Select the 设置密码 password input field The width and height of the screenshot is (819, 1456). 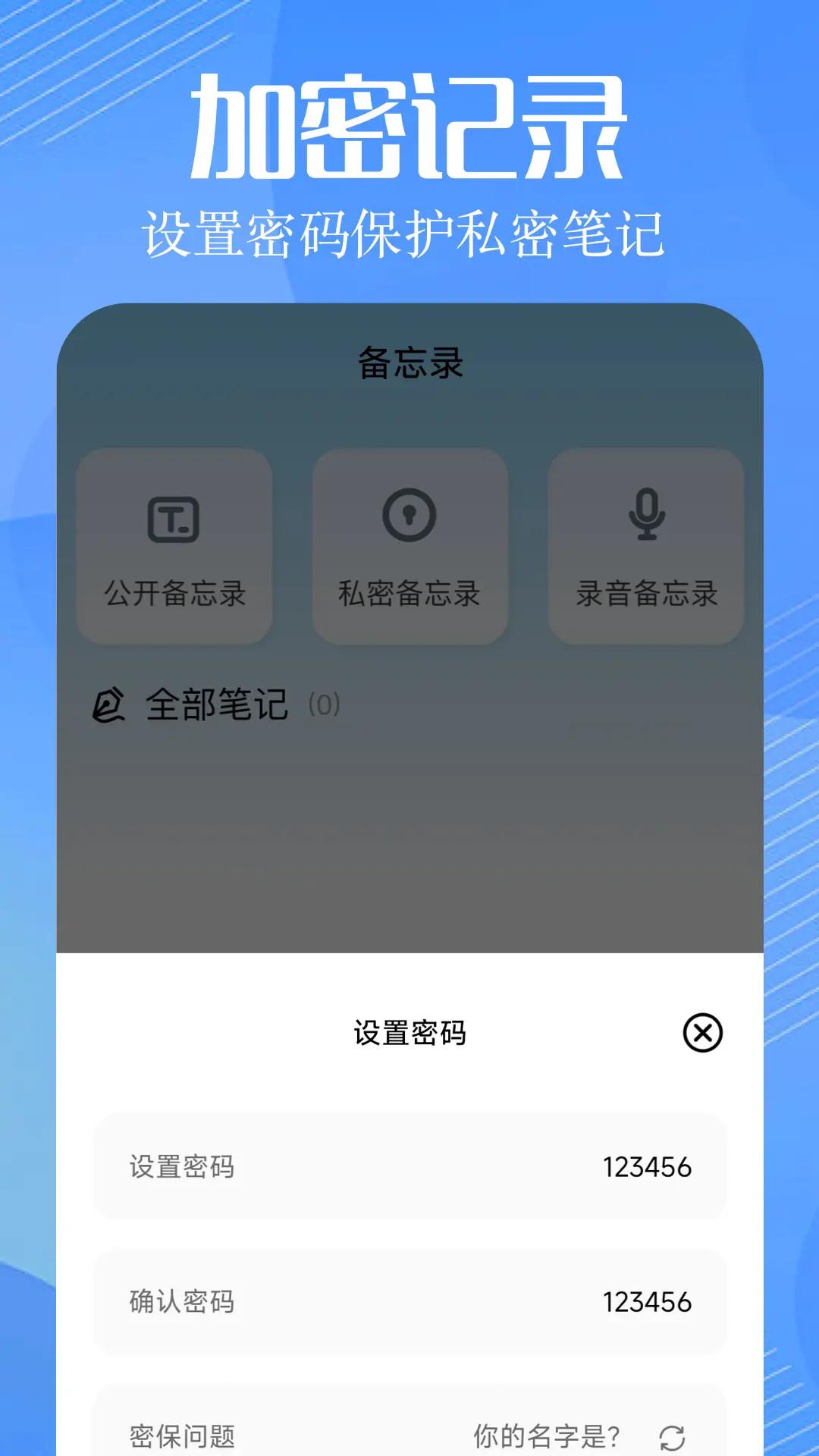[x=409, y=1168]
